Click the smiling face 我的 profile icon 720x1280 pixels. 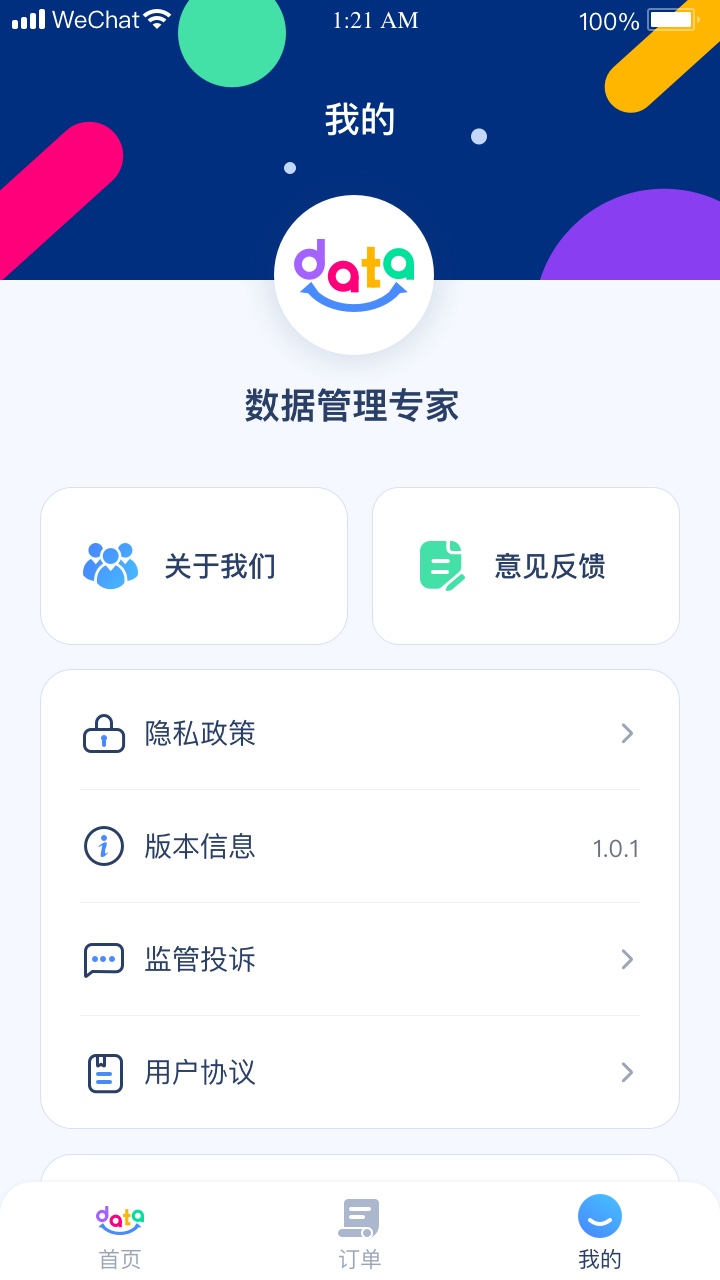click(599, 1216)
